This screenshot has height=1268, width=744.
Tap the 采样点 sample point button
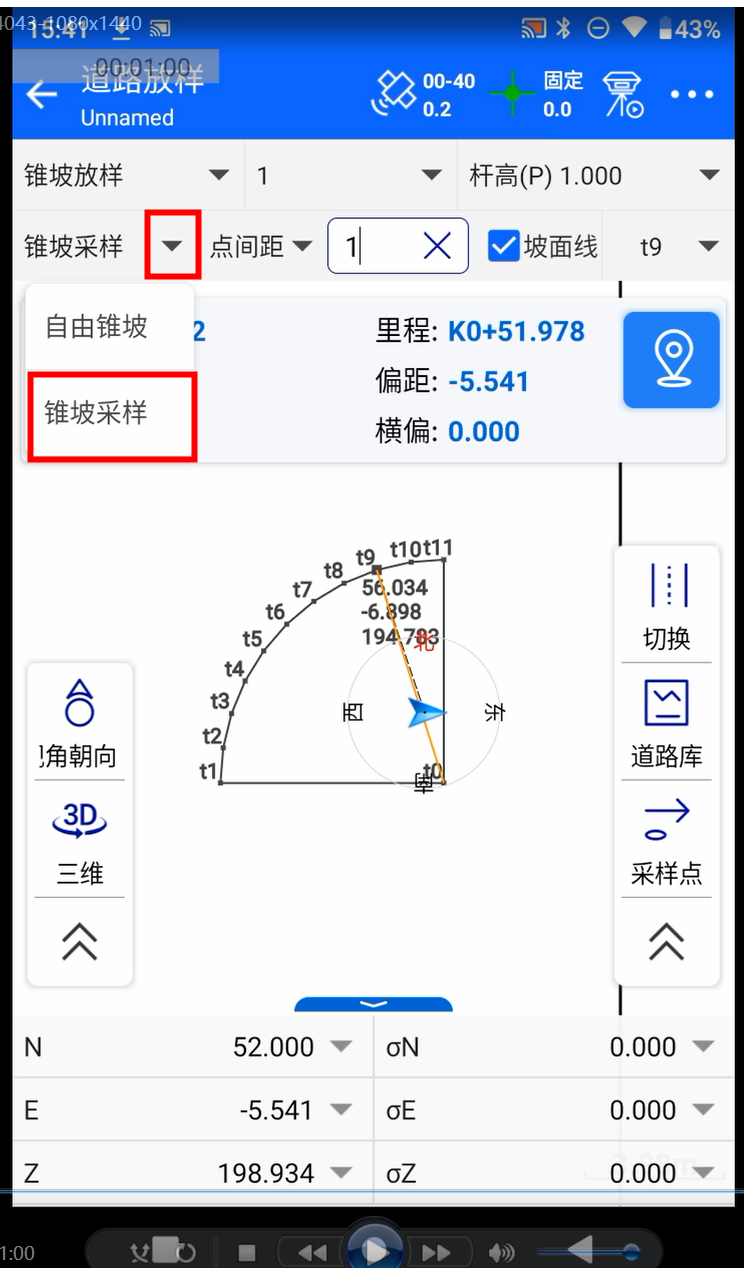(x=666, y=842)
